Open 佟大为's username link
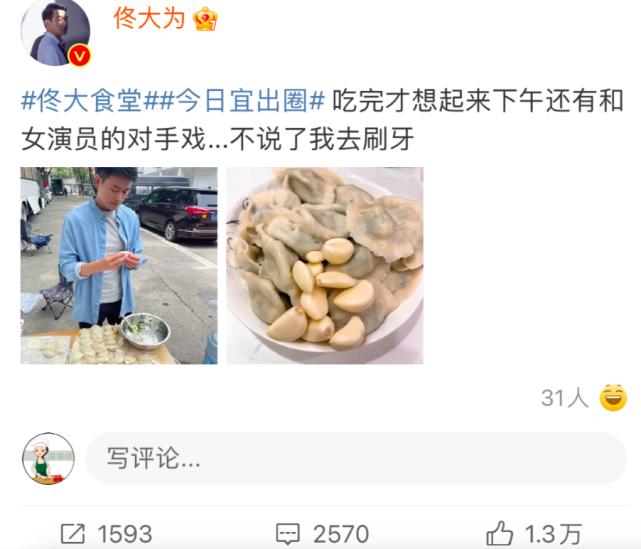 click(149, 17)
